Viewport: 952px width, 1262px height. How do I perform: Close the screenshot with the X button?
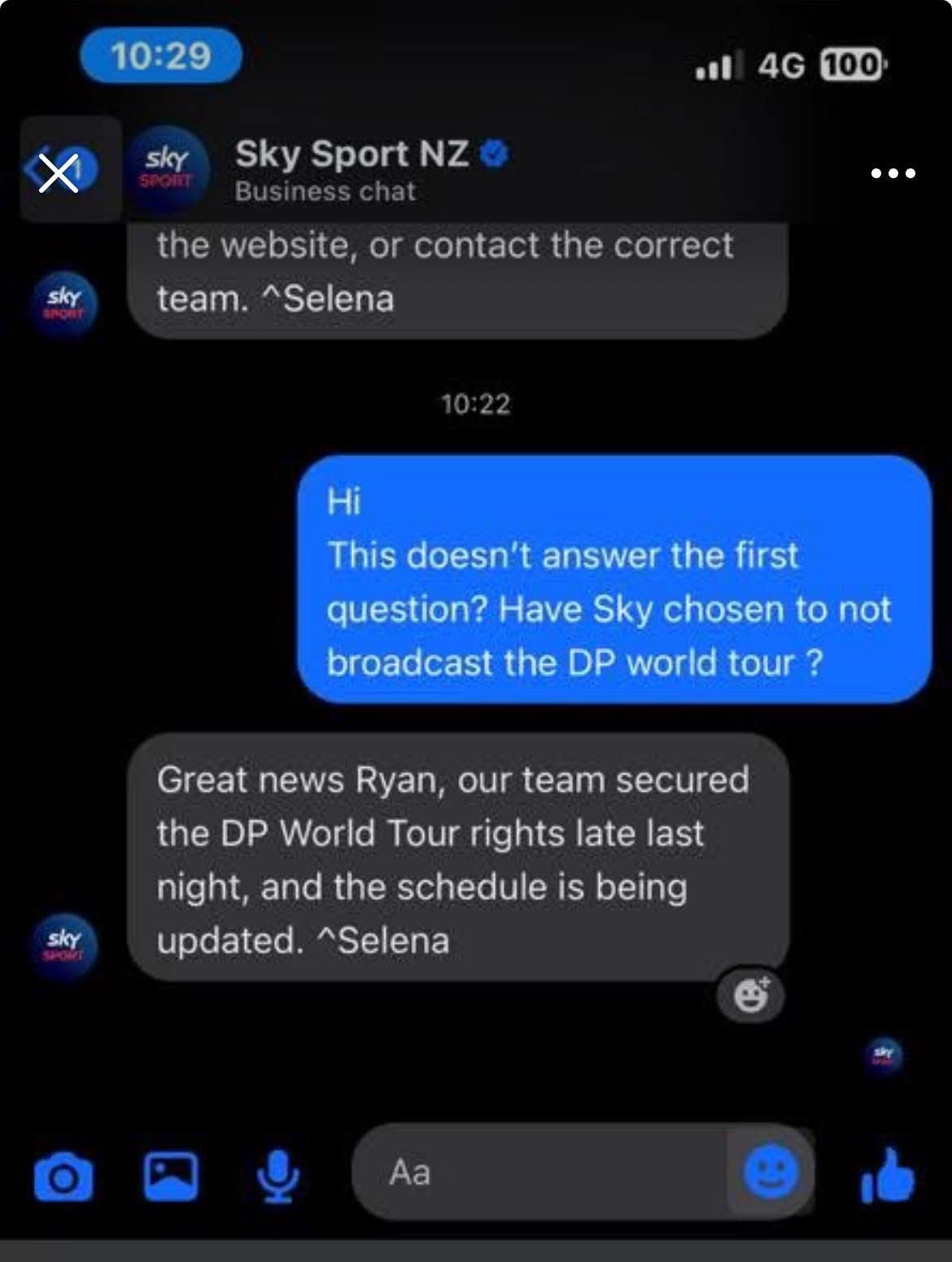[59, 172]
